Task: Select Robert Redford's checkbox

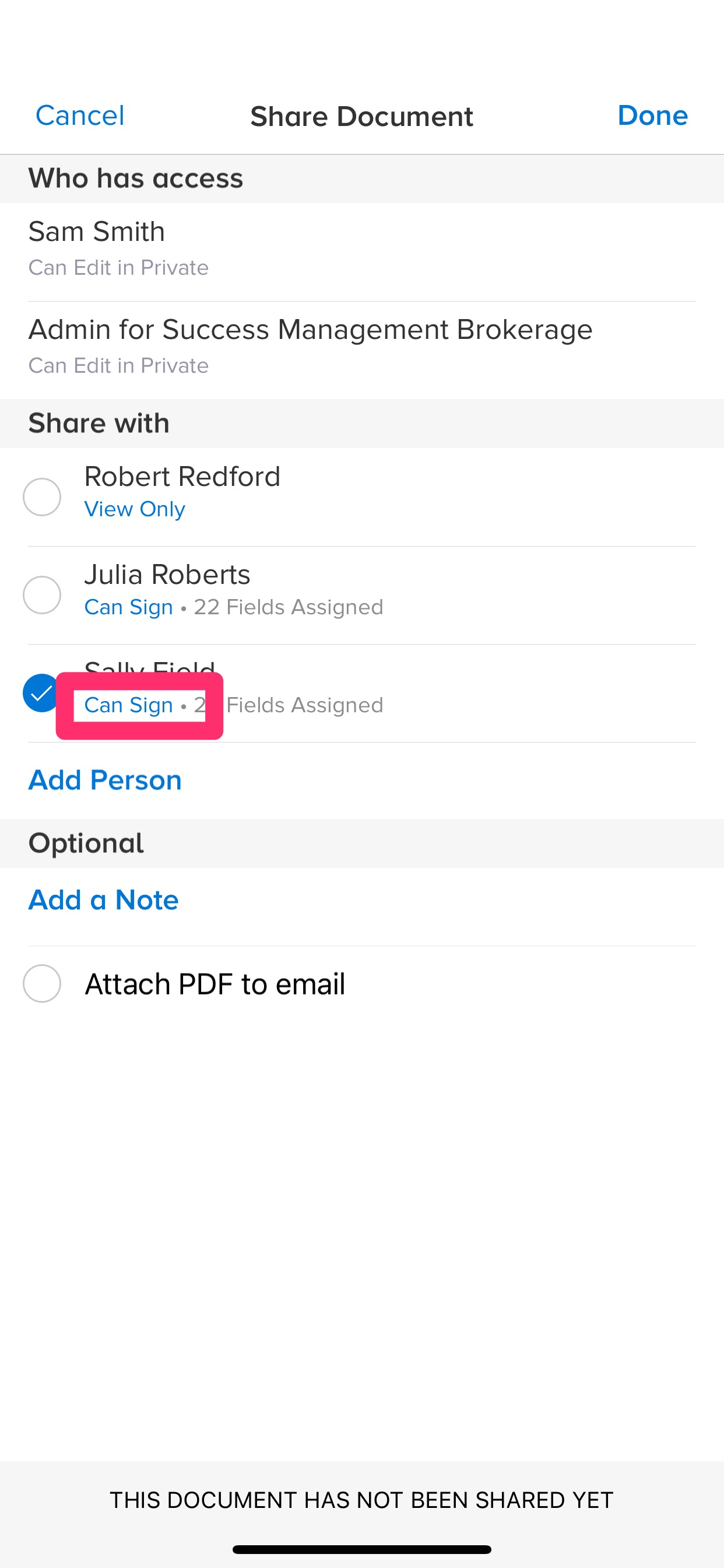Action: 42,496
